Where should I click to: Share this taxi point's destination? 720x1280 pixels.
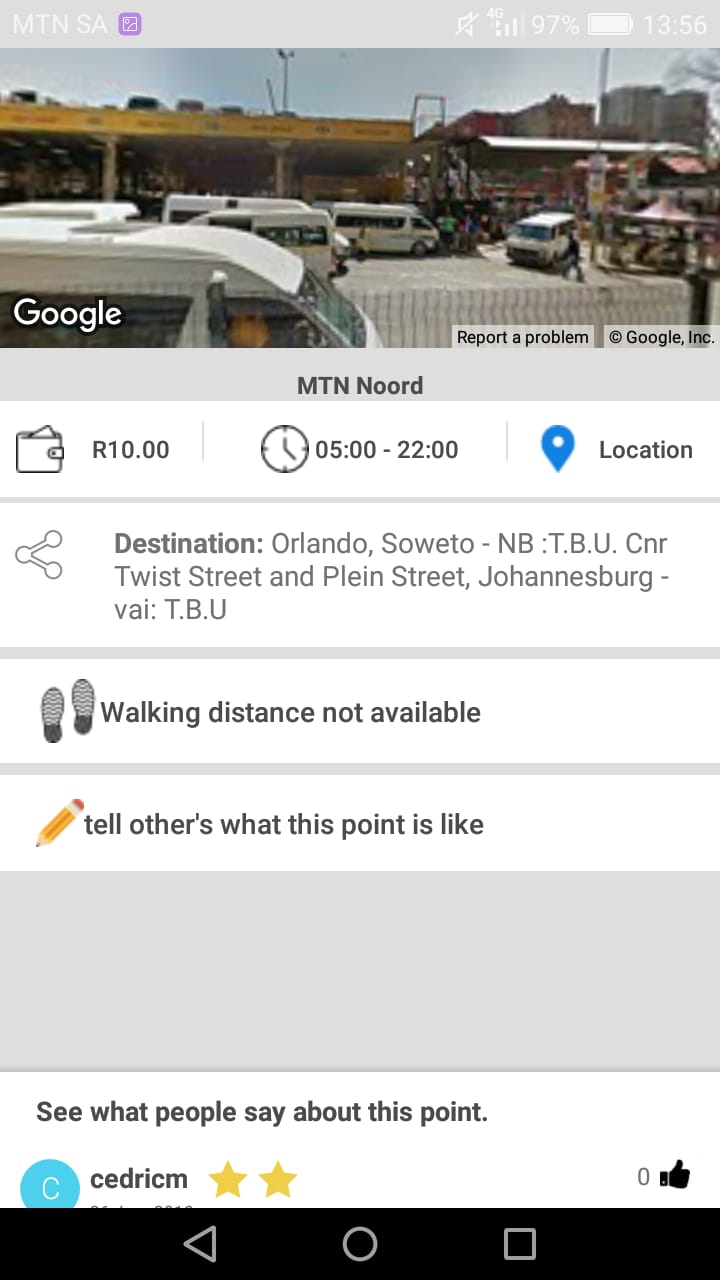pyautogui.click(x=39, y=555)
